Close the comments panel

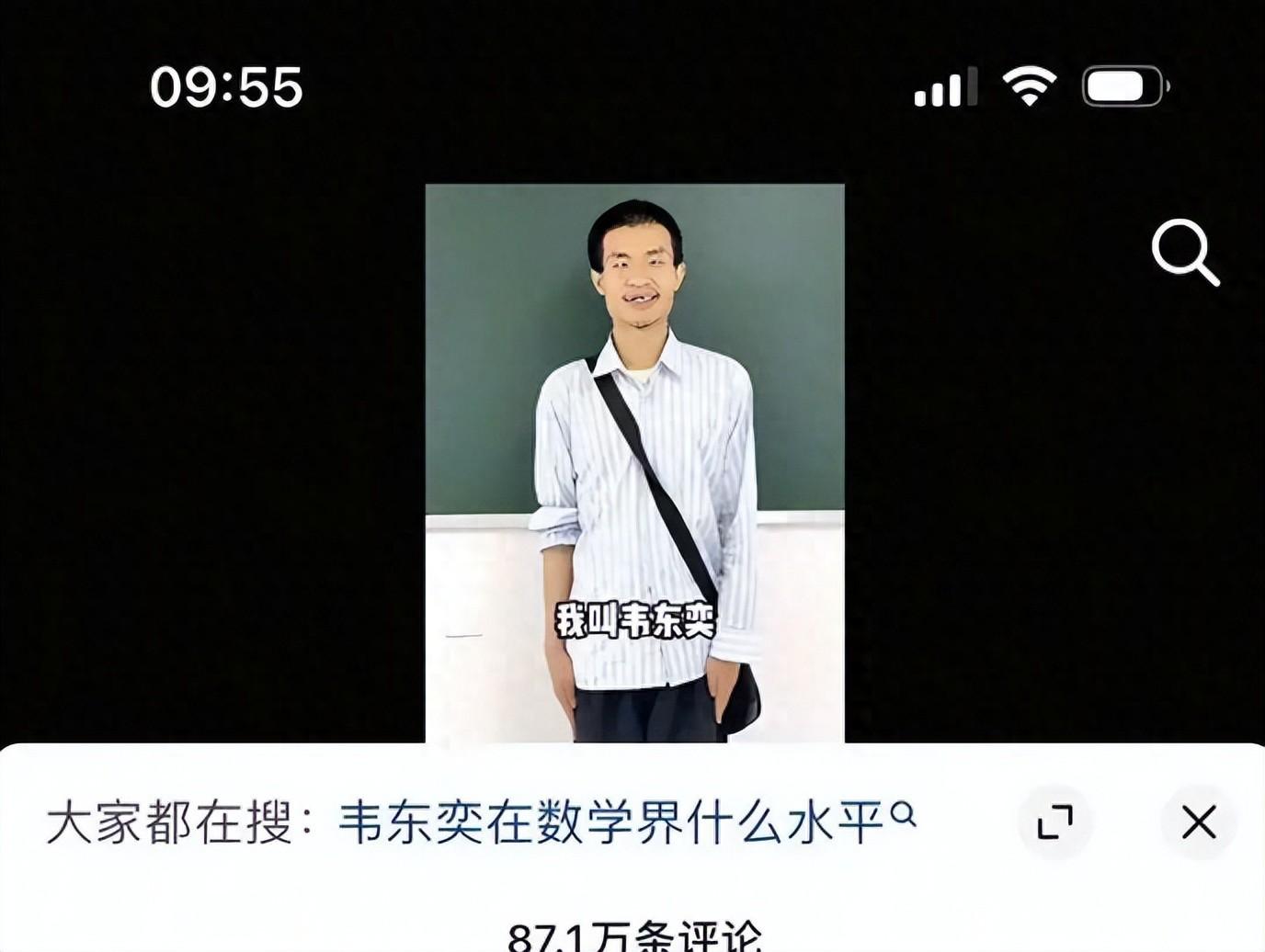pos(1199,822)
